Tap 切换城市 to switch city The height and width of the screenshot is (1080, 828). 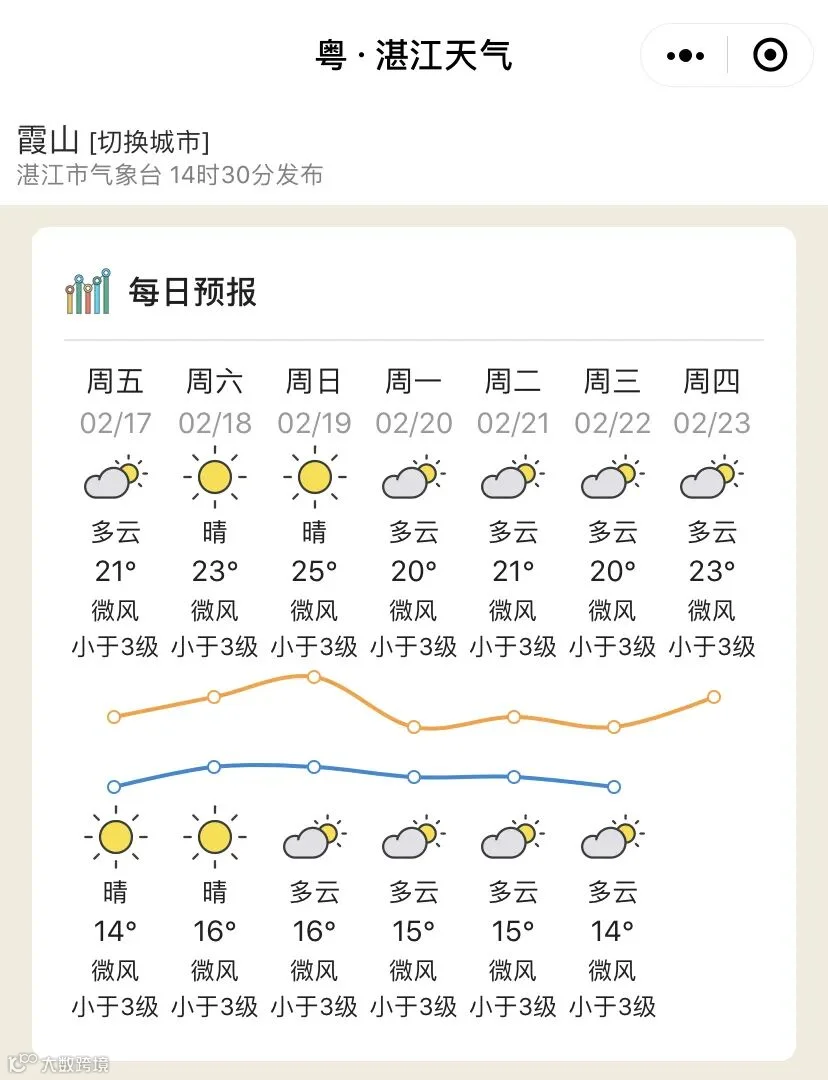click(149, 142)
